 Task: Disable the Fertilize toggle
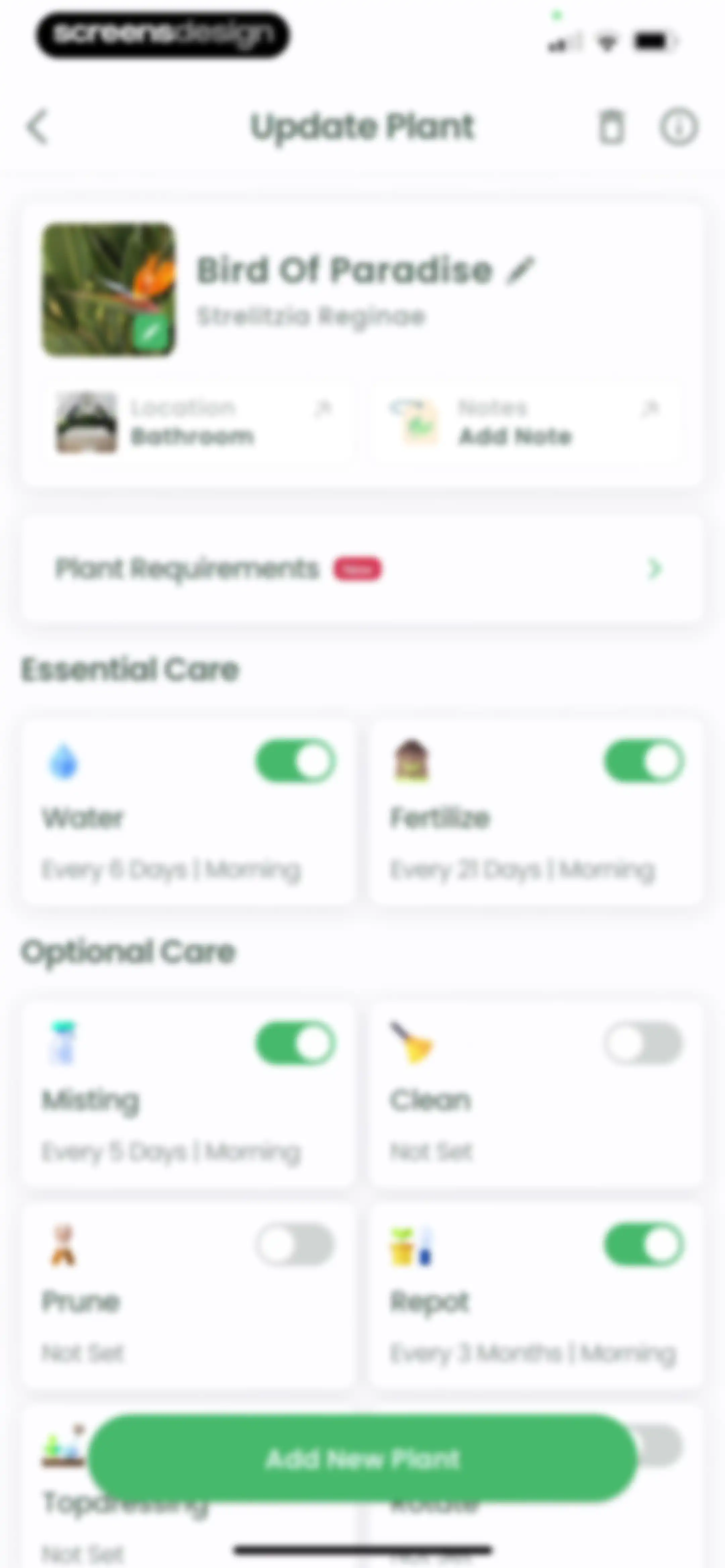click(643, 761)
